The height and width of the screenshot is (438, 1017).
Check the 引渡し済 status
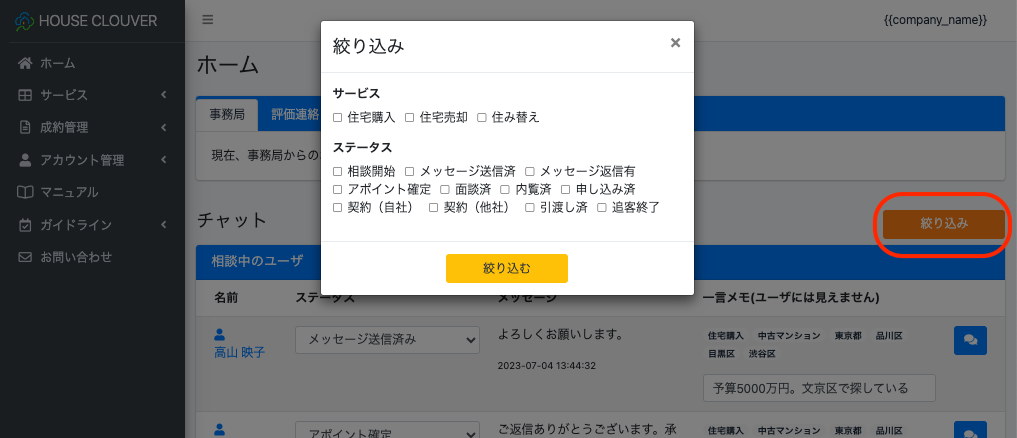pos(530,208)
